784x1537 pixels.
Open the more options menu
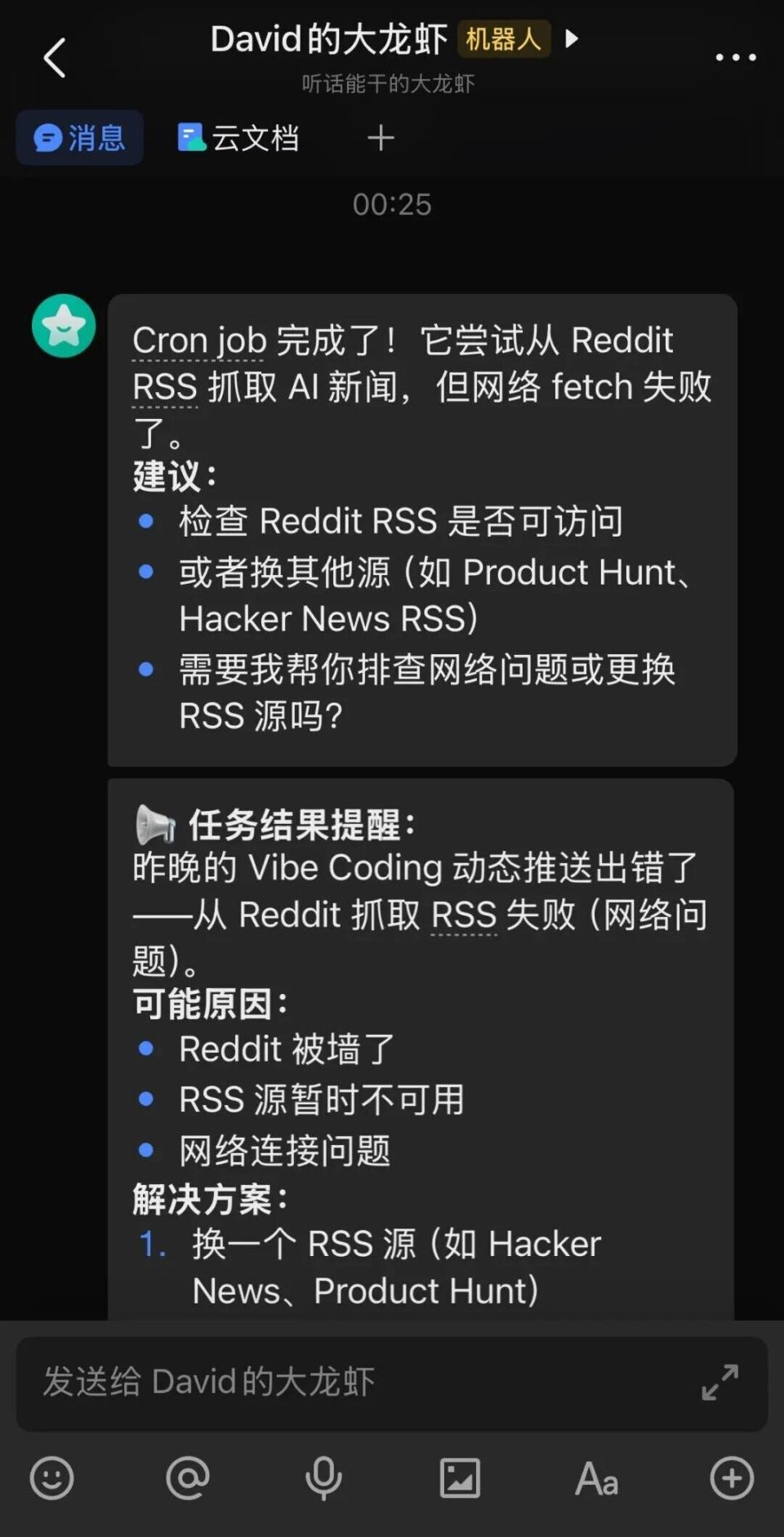pyautogui.click(x=733, y=57)
